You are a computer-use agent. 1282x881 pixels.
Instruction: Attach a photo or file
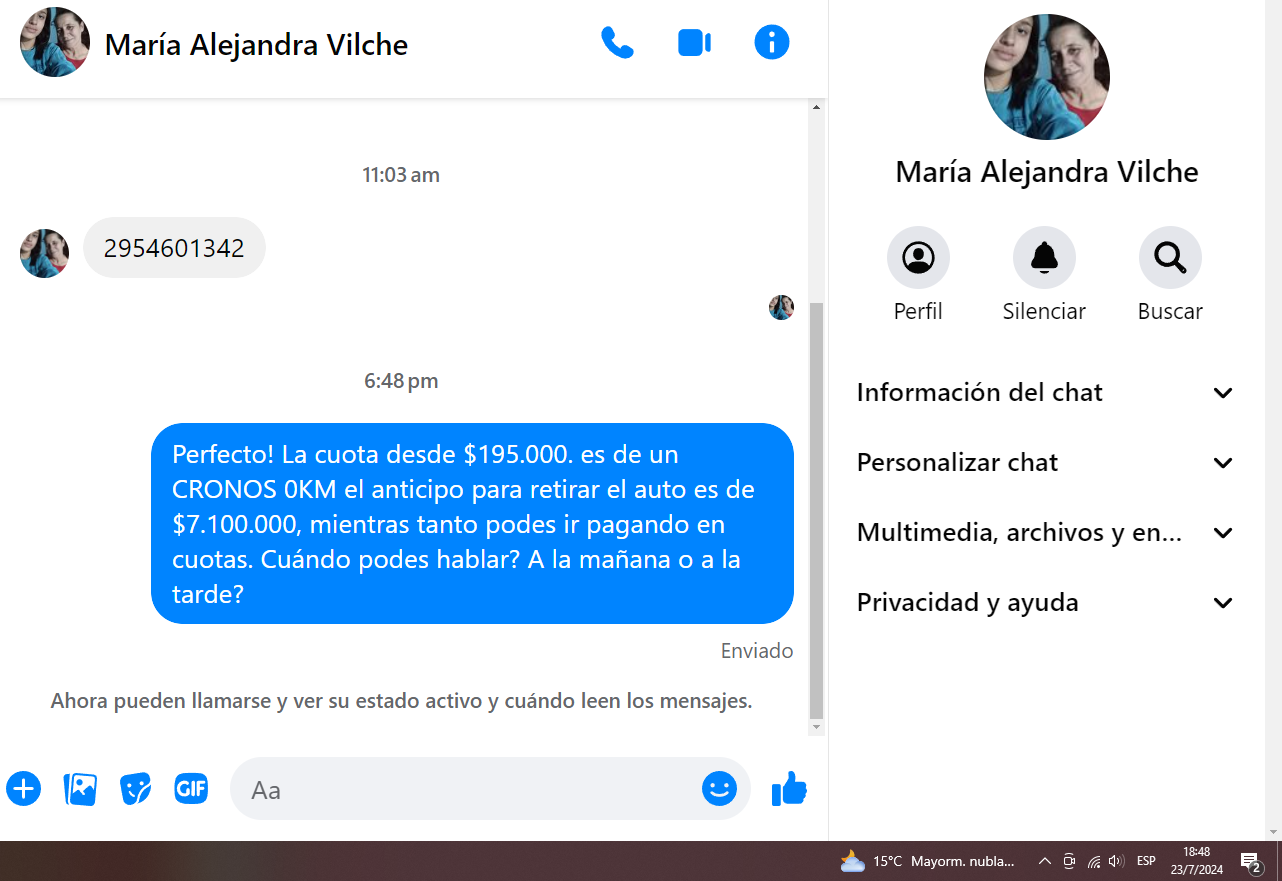point(80,789)
